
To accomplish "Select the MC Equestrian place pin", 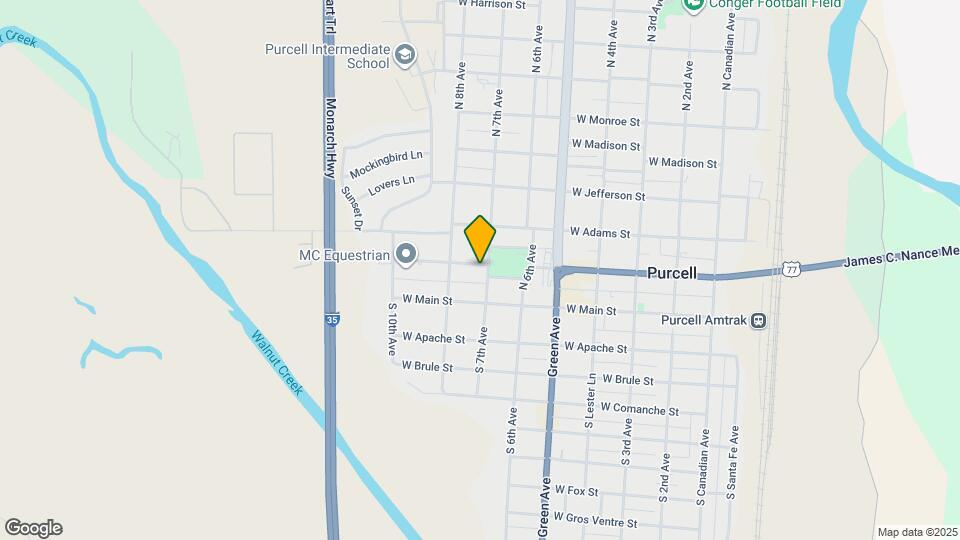I will [x=405, y=254].
